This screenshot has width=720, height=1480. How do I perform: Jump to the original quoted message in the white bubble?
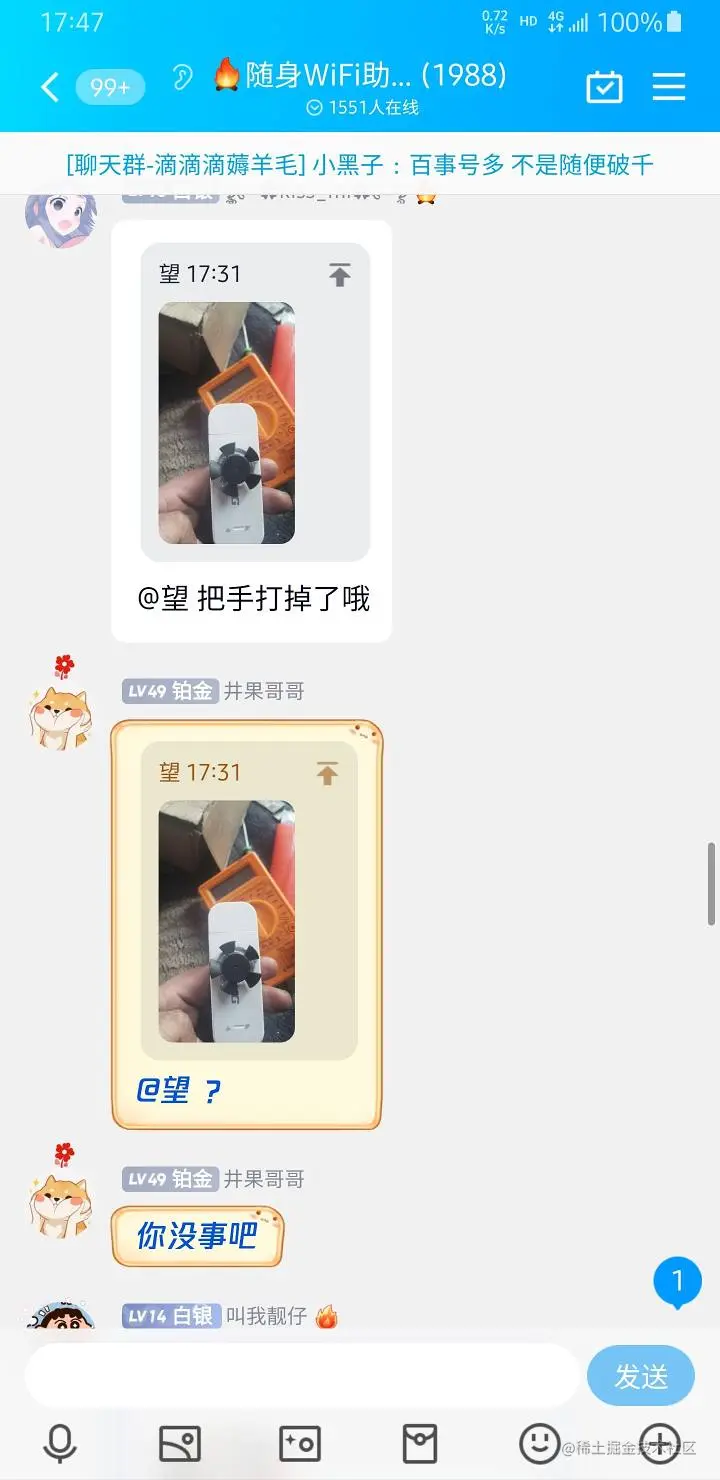click(340, 274)
